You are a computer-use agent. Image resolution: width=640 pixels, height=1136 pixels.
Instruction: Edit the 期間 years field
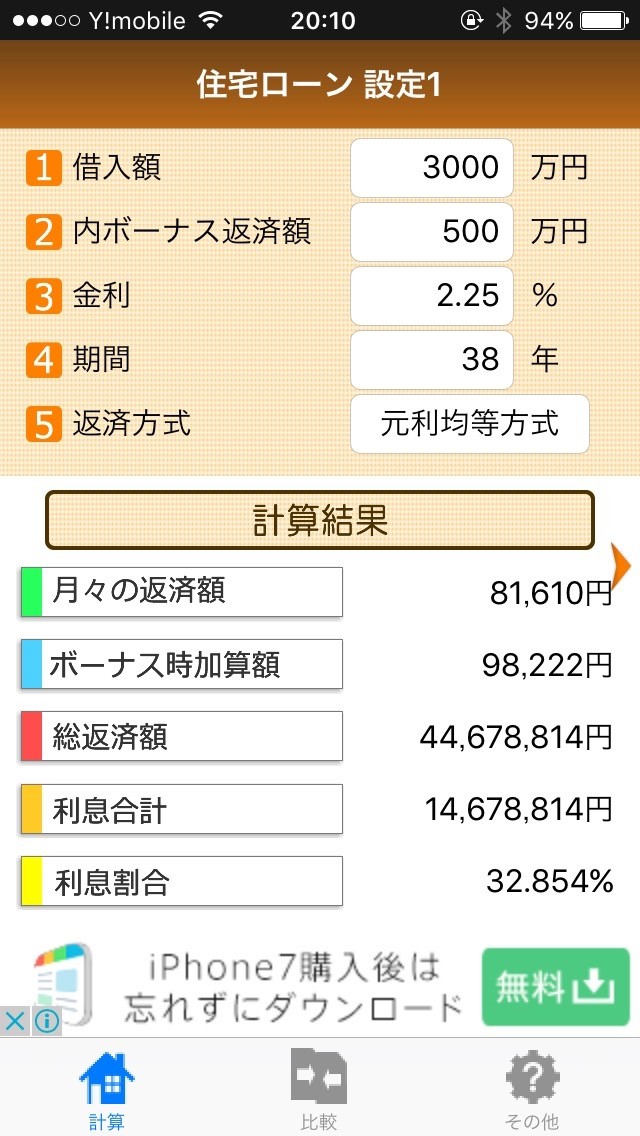pyautogui.click(x=432, y=359)
